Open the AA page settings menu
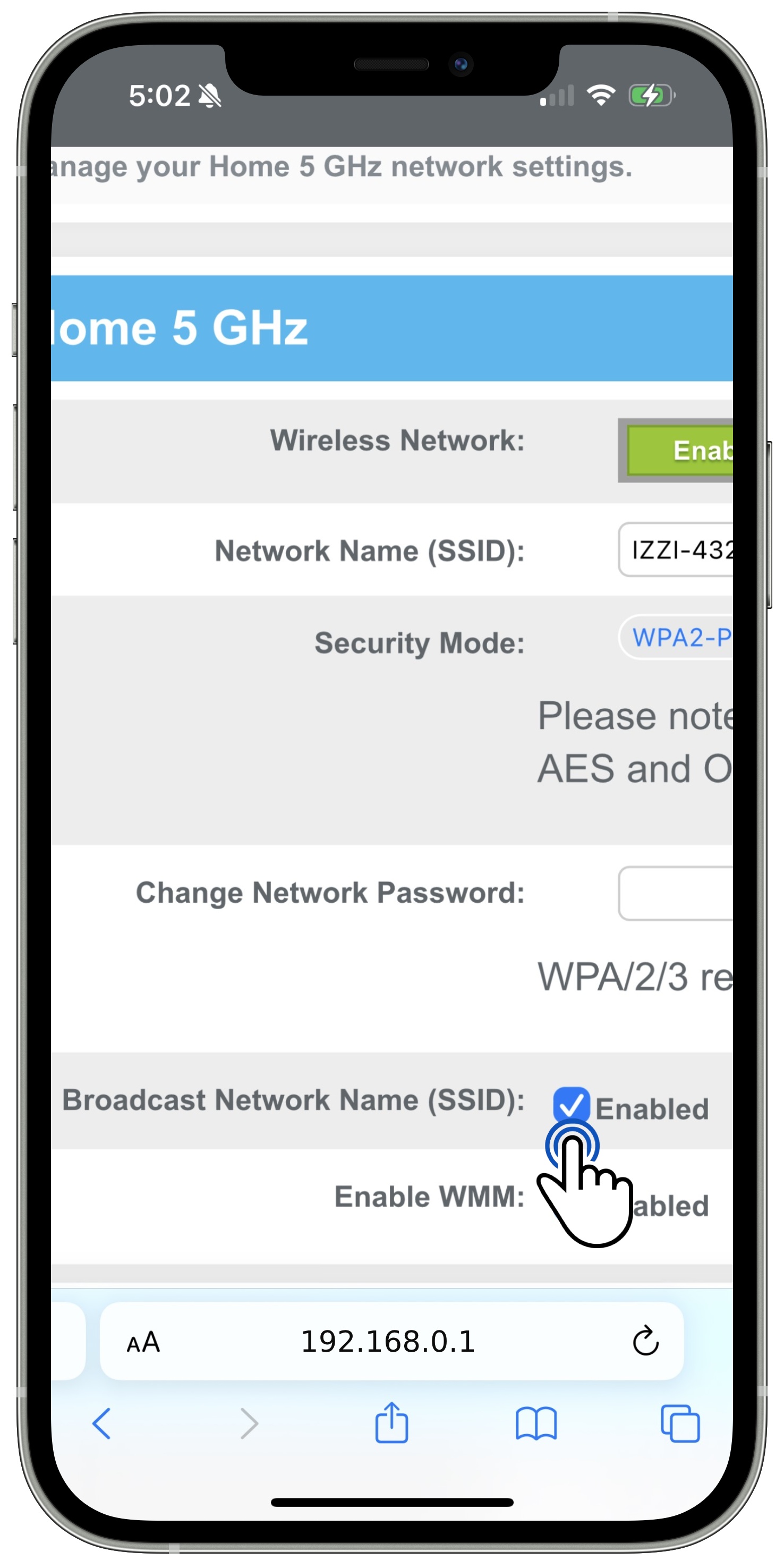 pos(143,1343)
